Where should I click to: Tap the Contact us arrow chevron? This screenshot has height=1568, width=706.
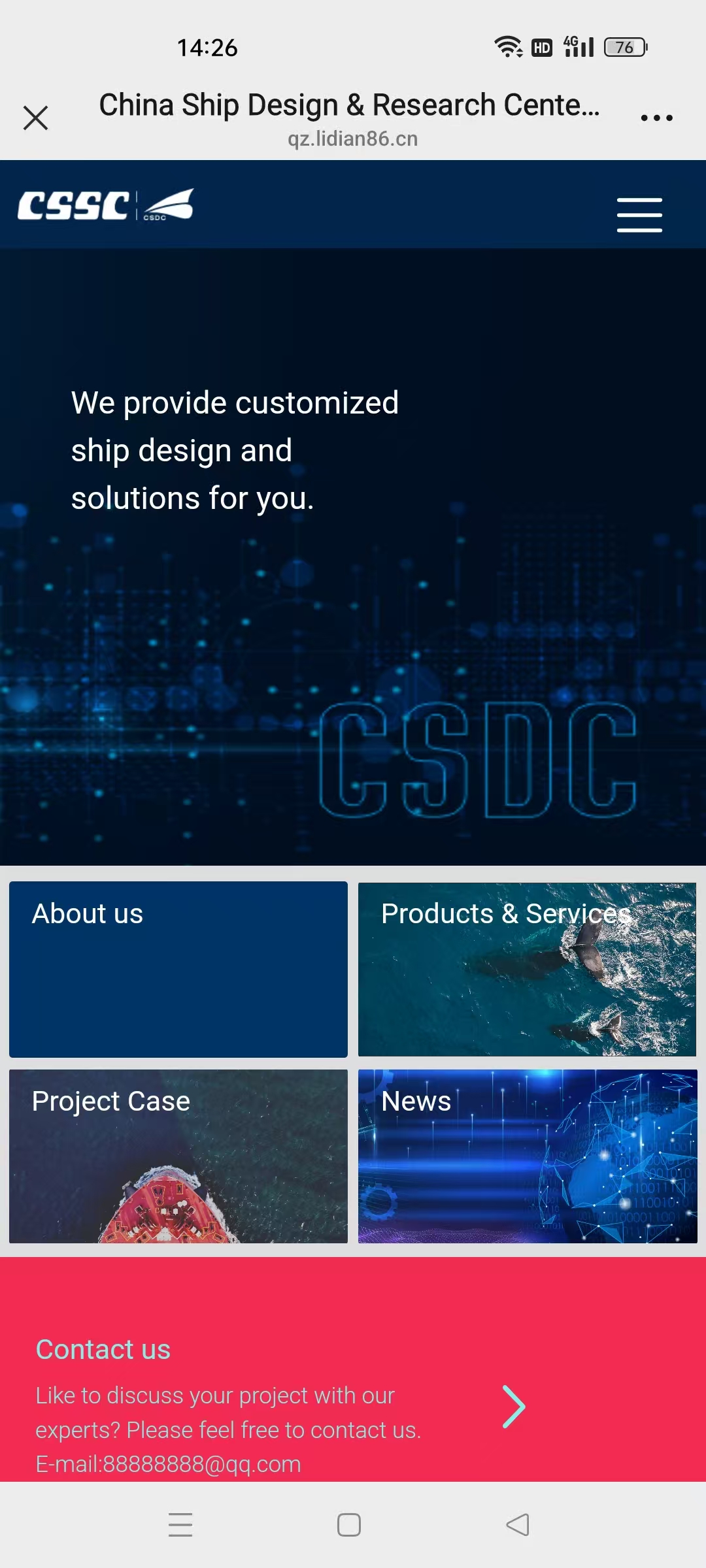[x=514, y=1406]
